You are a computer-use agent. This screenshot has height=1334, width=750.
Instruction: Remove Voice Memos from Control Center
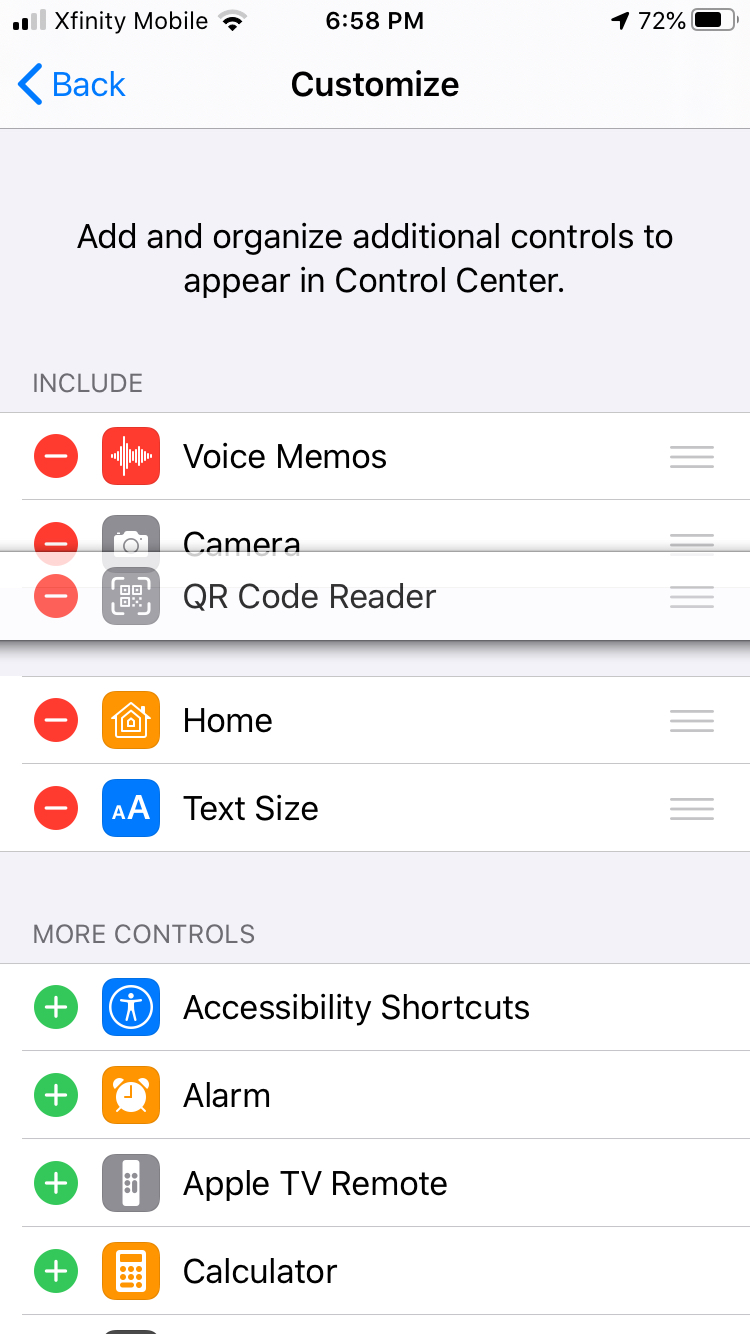click(x=56, y=457)
